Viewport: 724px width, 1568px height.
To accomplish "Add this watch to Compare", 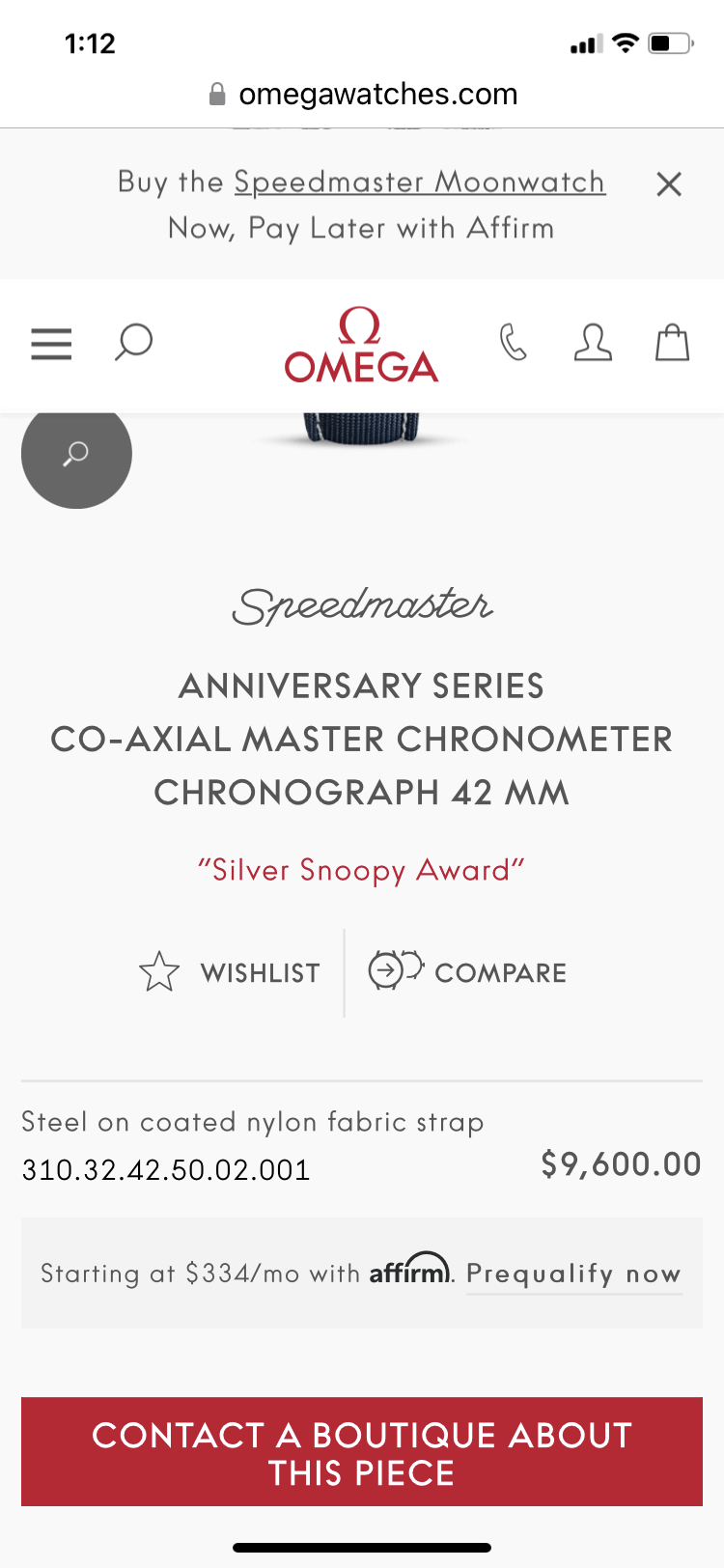I will [468, 971].
